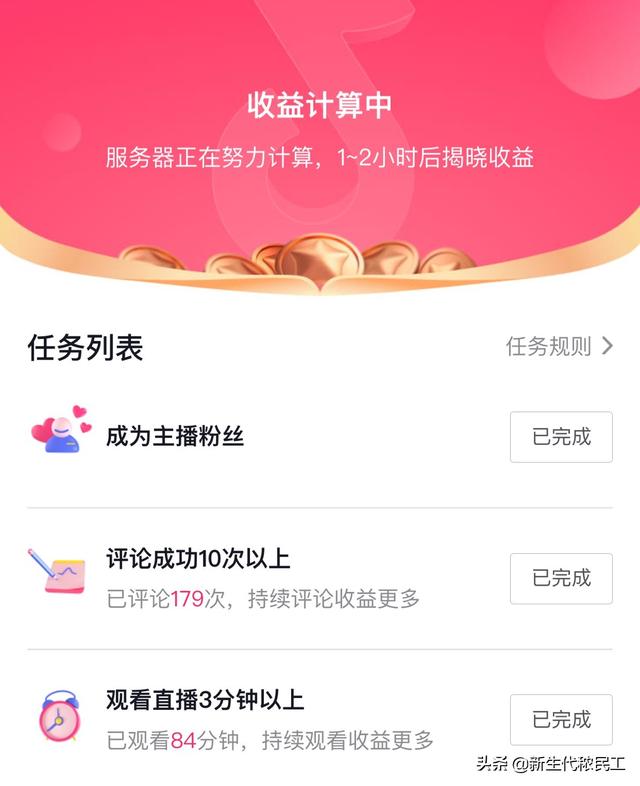Tap 已完成 button for 观看直播3分钟以上
Screen dimensions: 640x786
click(x=561, y=720)
